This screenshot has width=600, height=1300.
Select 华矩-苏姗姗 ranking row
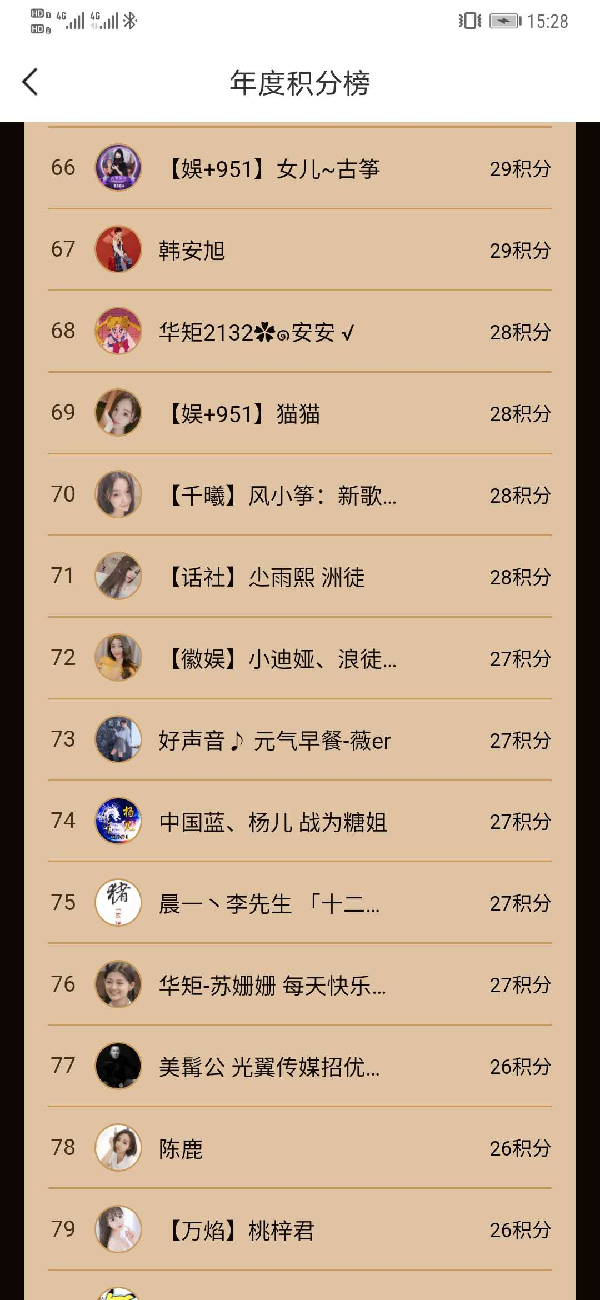tap(300, 985)
